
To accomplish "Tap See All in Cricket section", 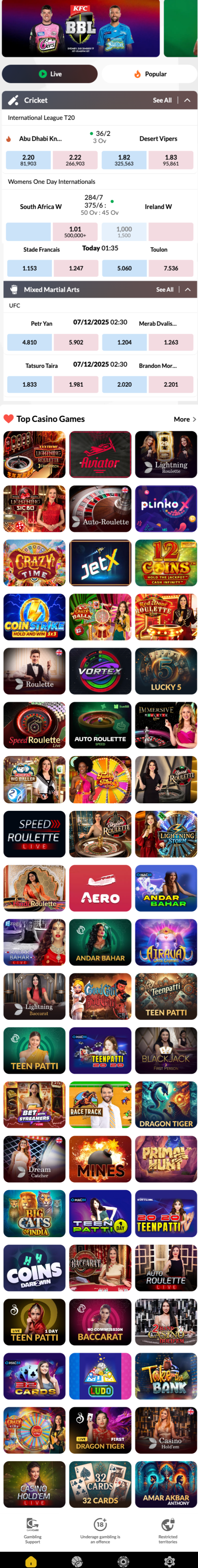I will (162, 100).
